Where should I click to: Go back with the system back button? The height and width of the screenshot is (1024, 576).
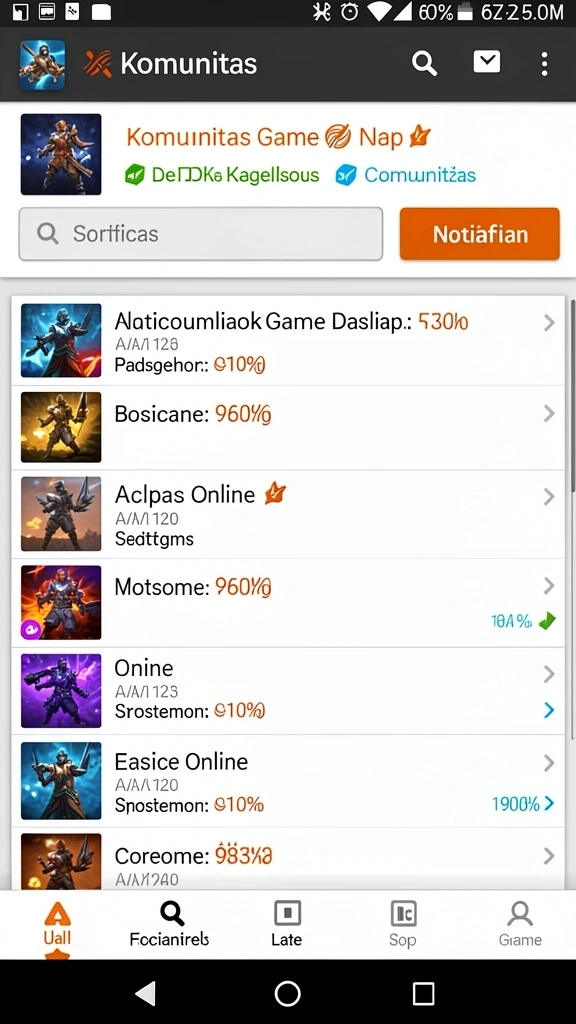coord(145,993)
